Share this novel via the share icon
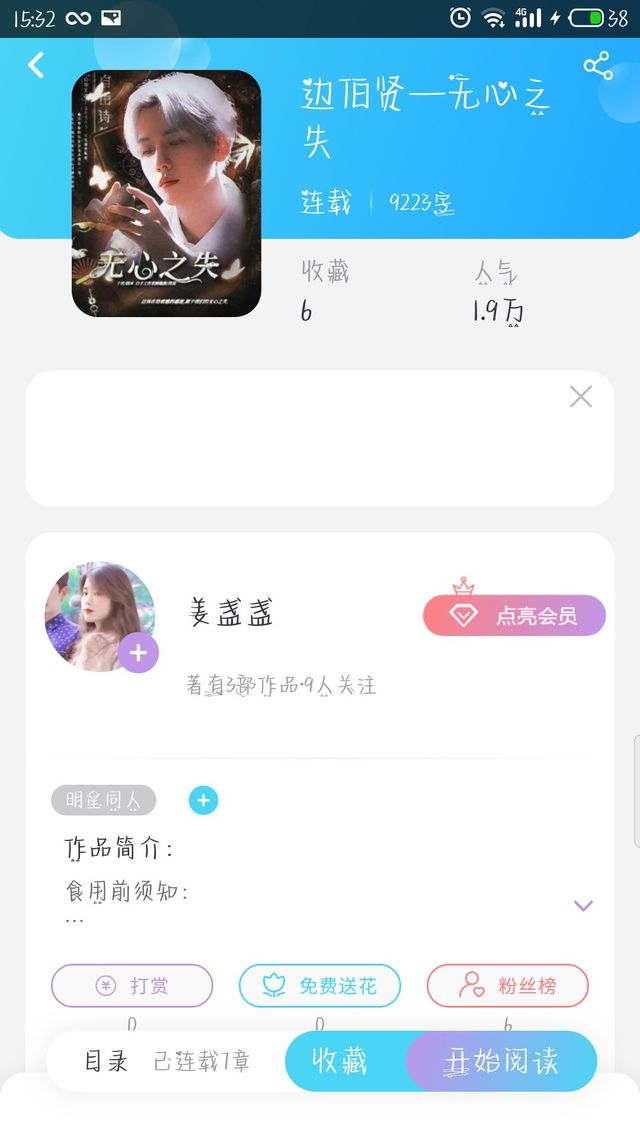This screenshot has height=1138, width=640. pyautogui.click(x=597, y=67)
